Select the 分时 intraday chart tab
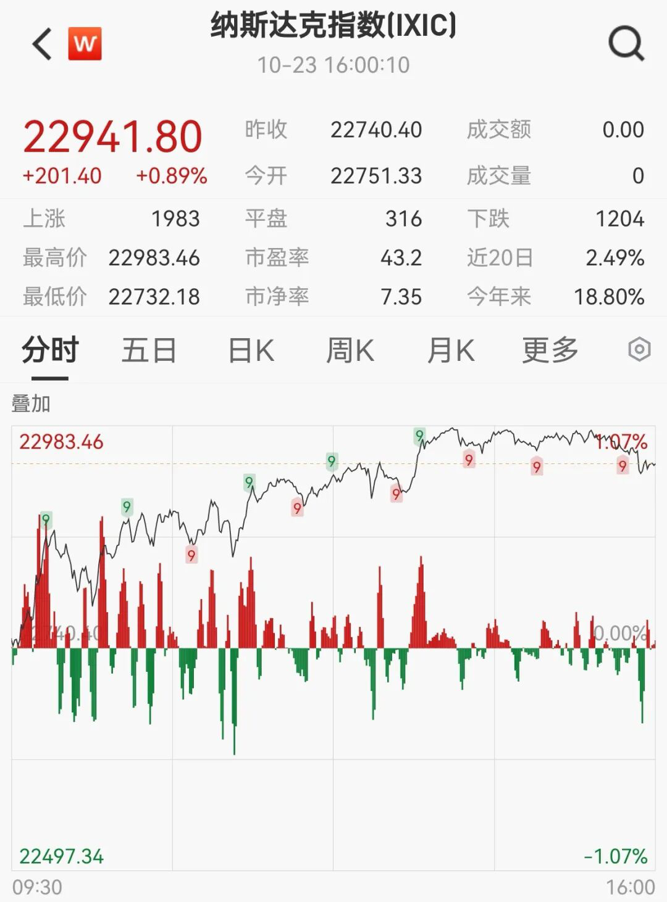Viewport: 667px width, 902px height. (50, 350)
